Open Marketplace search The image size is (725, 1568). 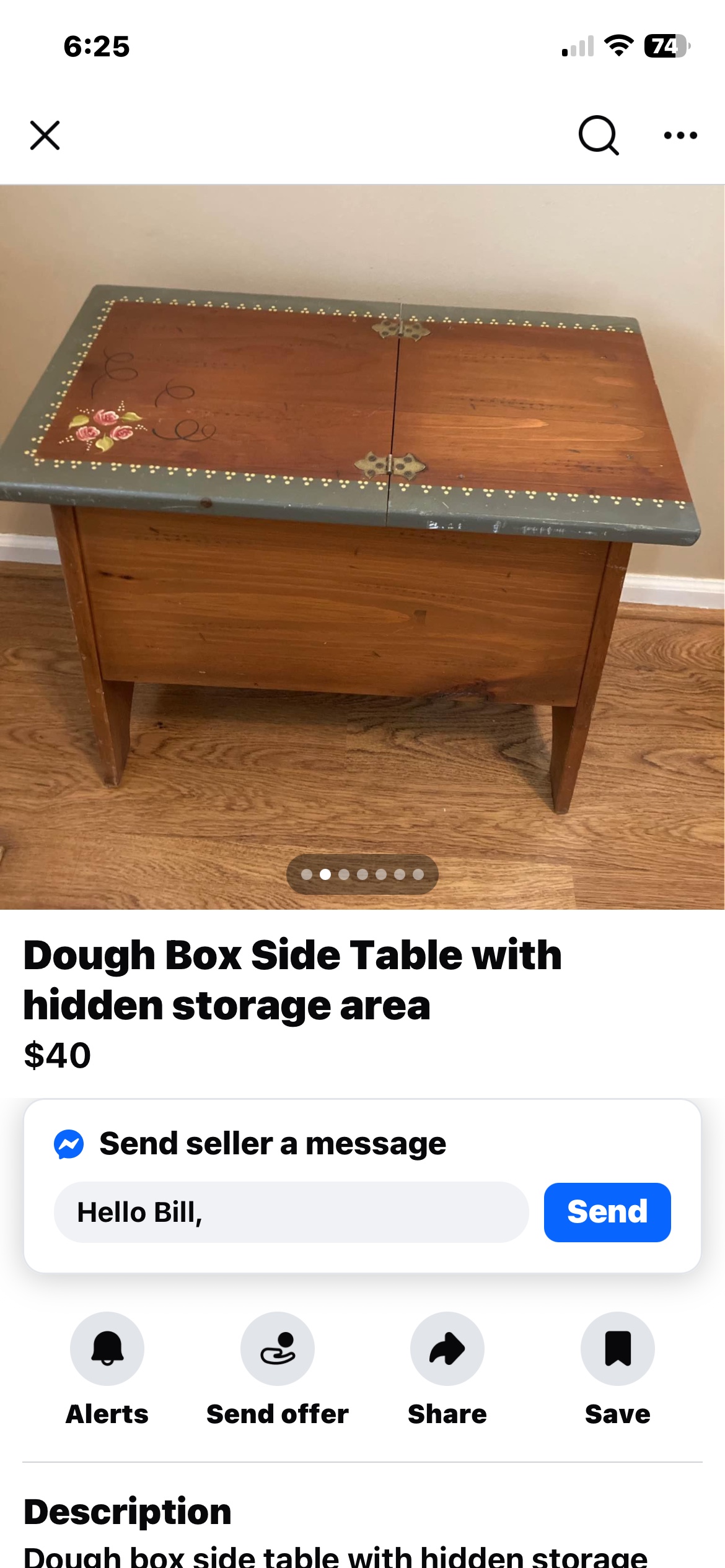tap(599, 136)
